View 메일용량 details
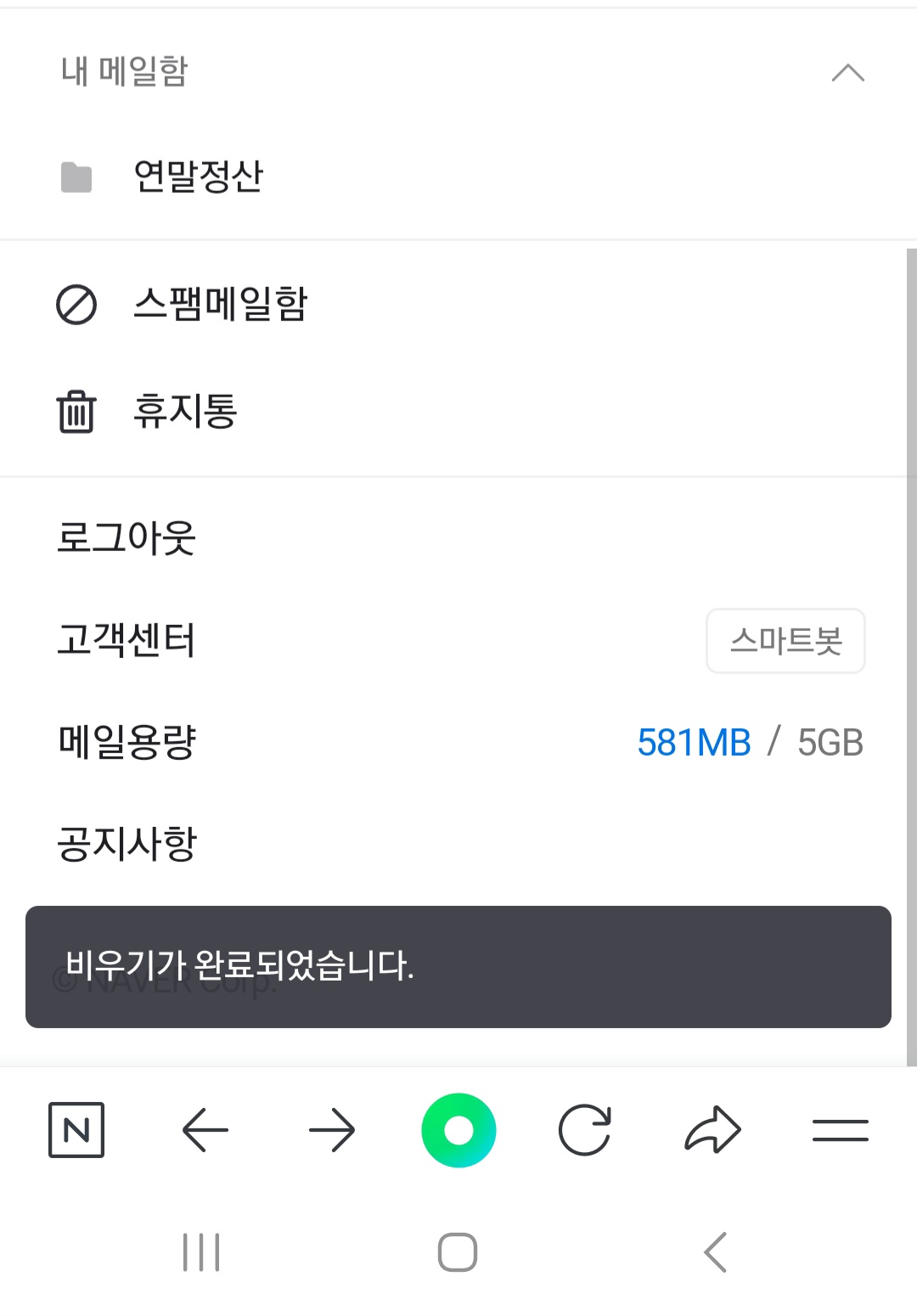This screenshot has width=917, height=1316. (x=127, y=742)
